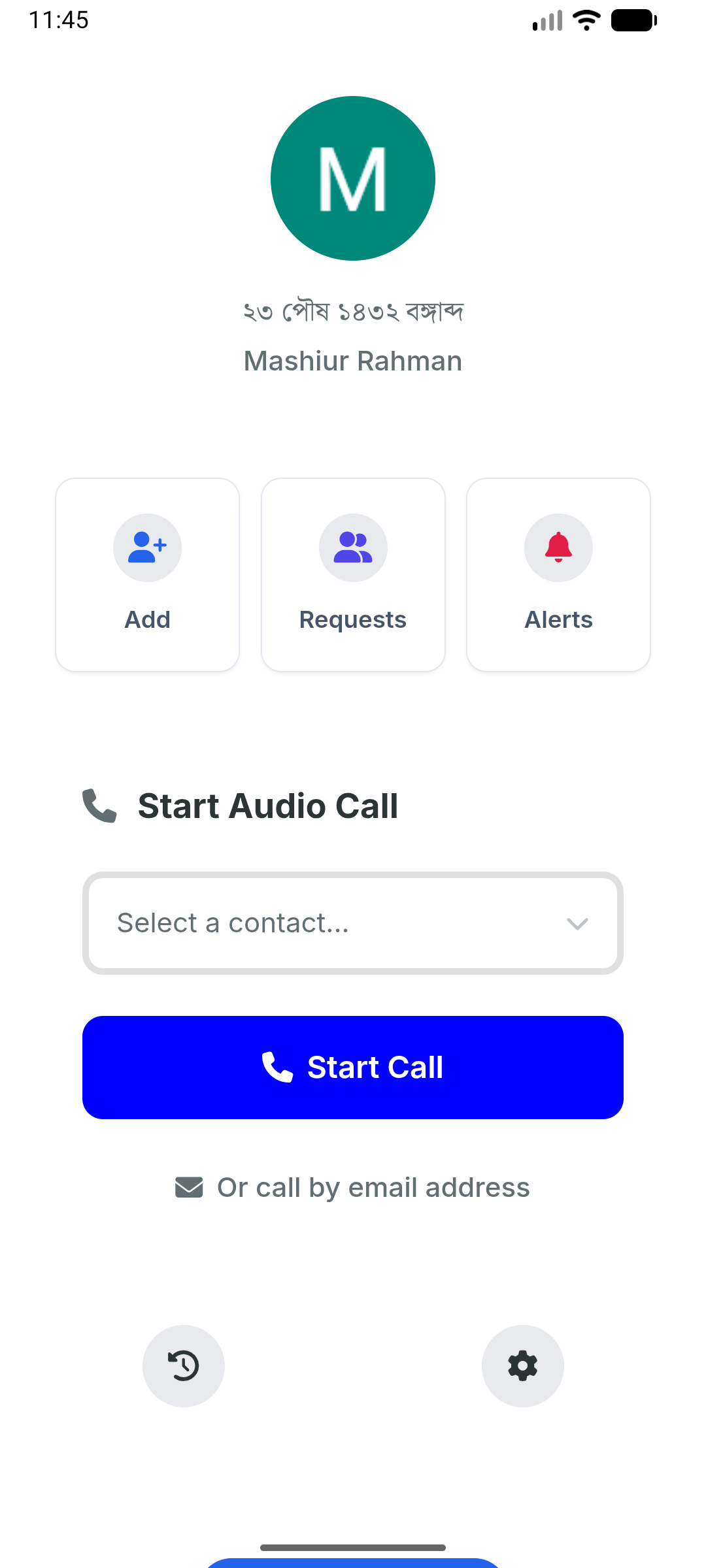
Task: Select the Requests card
Action: tap(352, 574)
